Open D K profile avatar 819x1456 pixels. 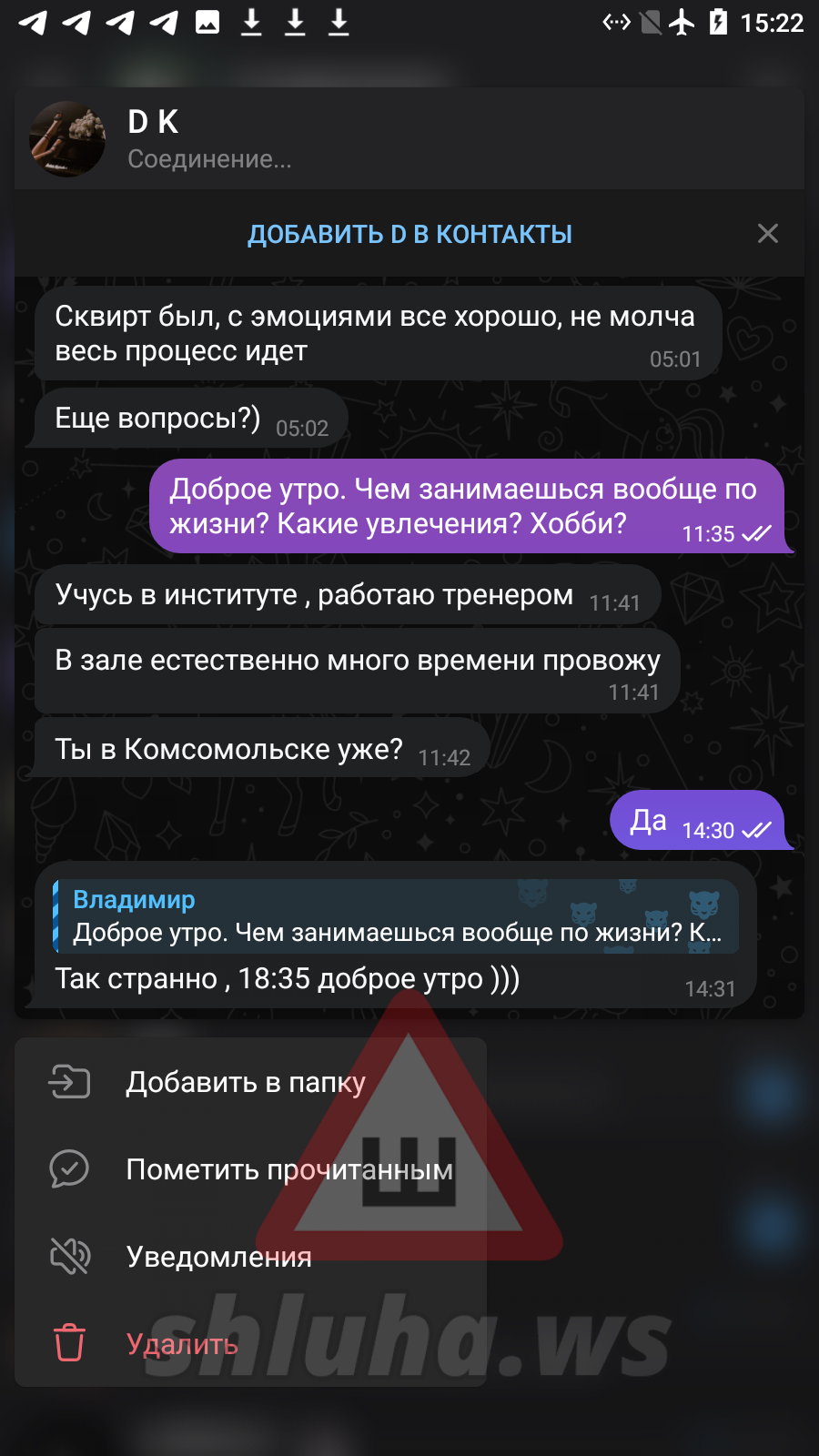click(67, 139)
